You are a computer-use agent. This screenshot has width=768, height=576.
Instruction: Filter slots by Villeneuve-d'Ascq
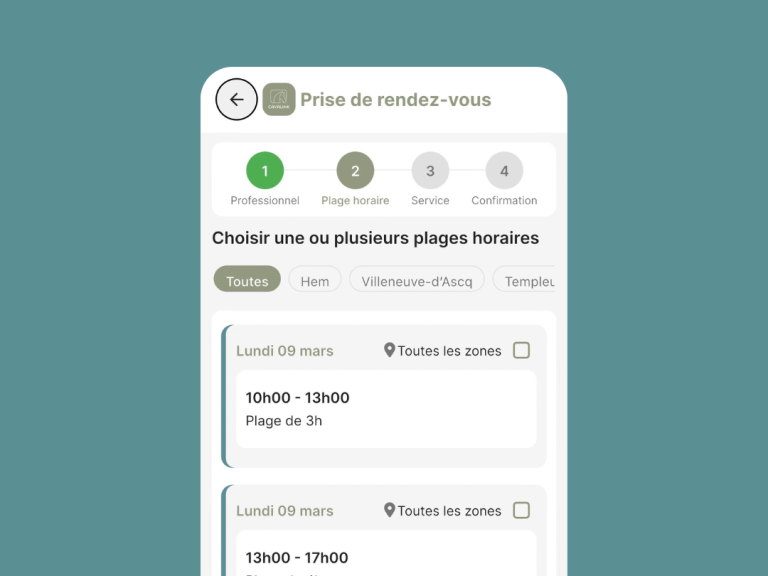click(x=416, y=281)
